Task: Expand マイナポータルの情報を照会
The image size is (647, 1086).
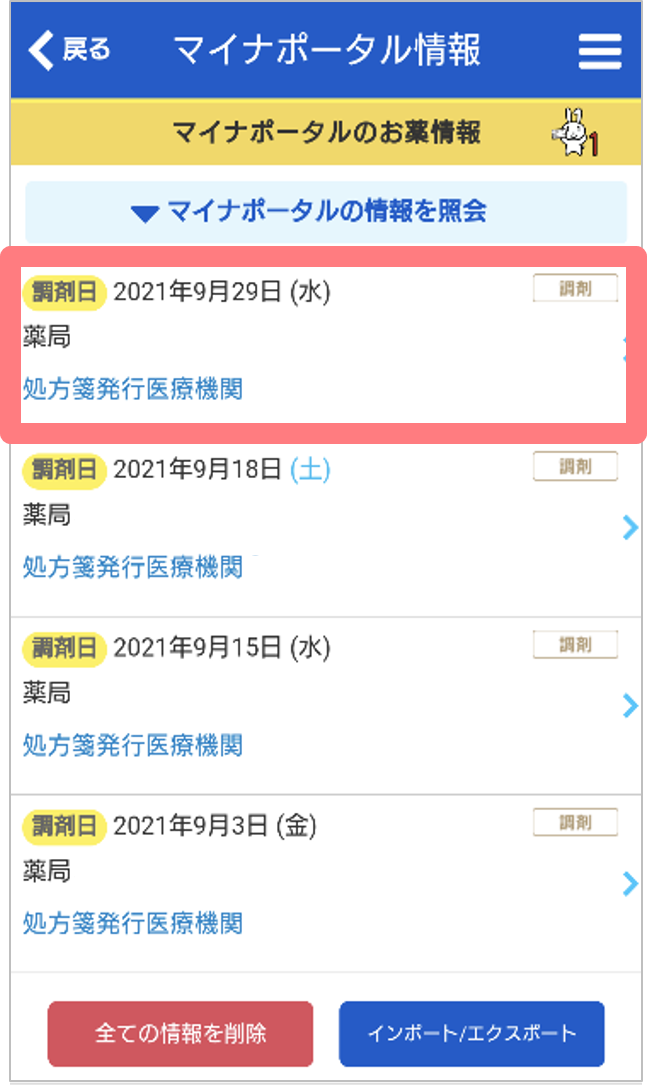Action: pos(326,212)
